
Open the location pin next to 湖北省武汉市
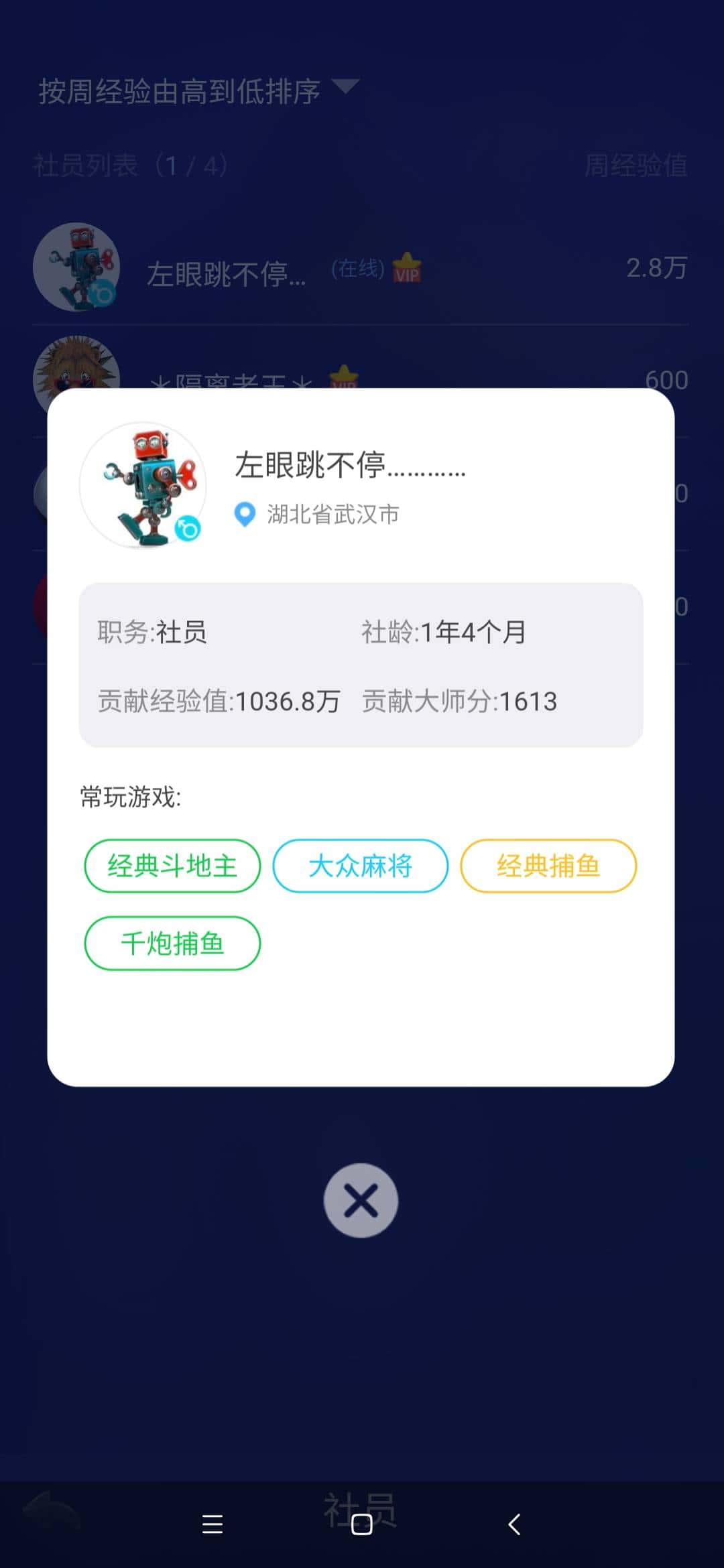(245, 515)
